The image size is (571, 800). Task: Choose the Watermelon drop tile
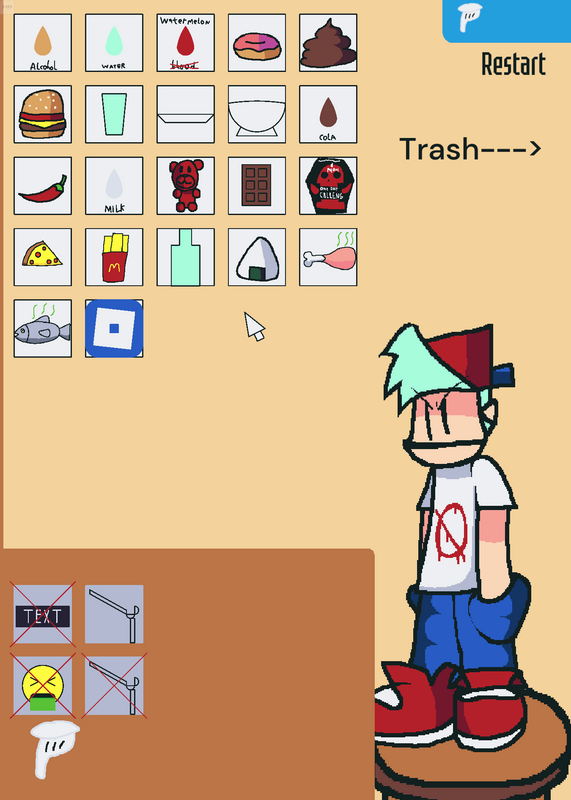[186, 43]
